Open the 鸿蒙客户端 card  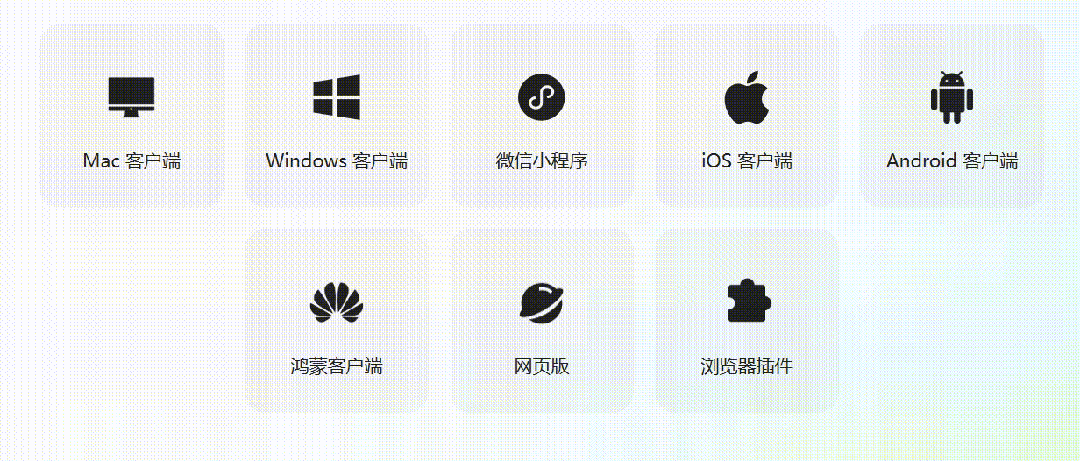coord(336,320)
